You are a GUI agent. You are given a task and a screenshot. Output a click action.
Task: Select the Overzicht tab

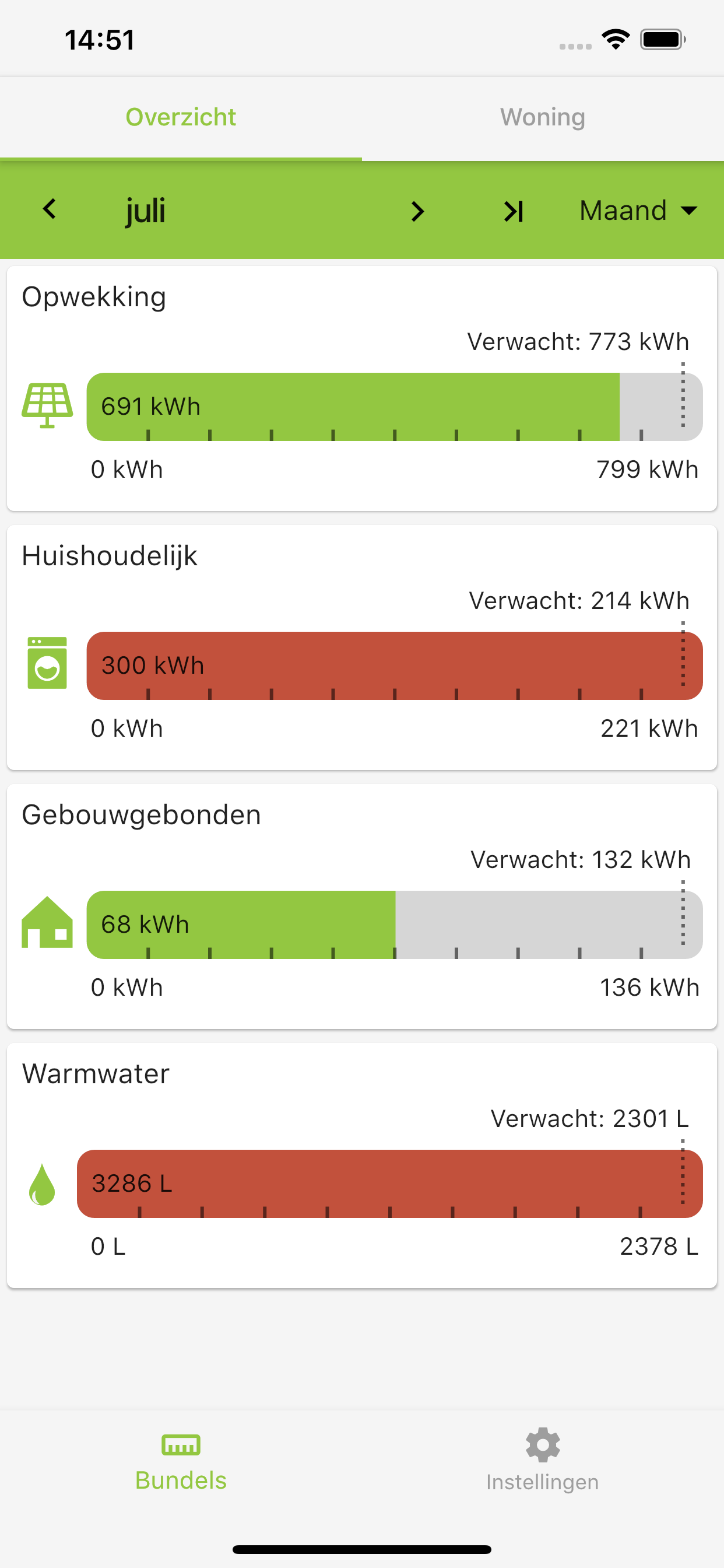180,117
